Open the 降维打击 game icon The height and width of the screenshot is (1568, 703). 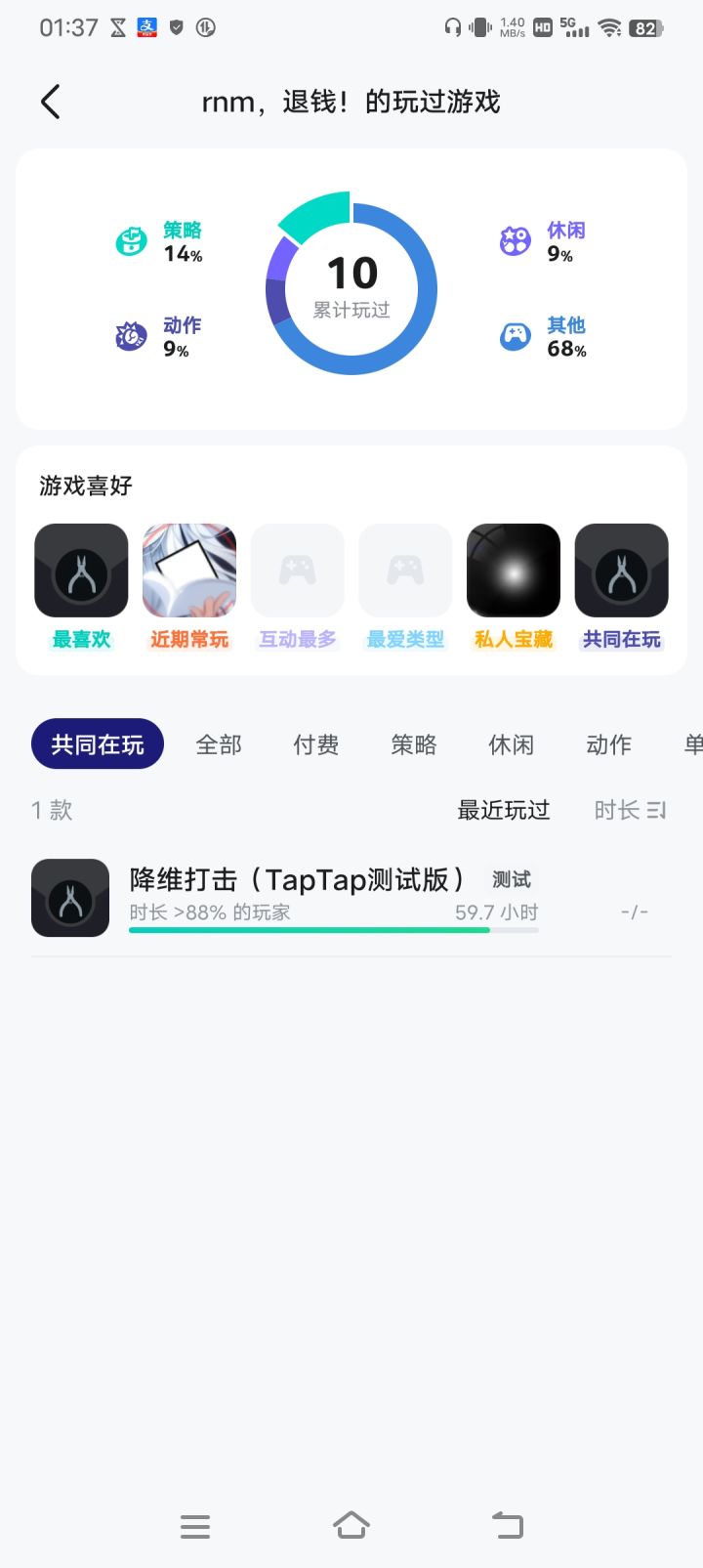(x=69, y=897)
